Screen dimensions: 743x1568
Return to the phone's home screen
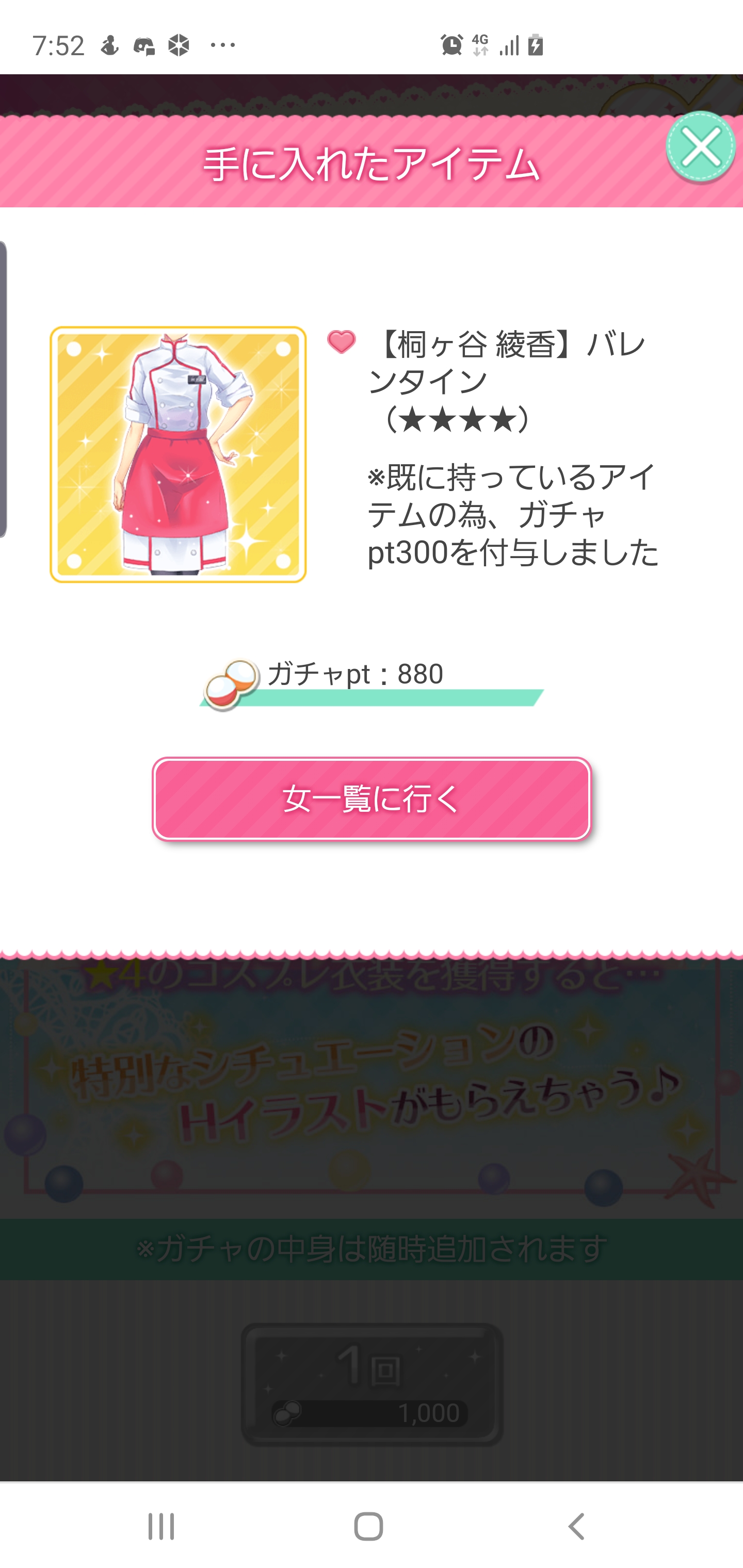pyautogui.click(x=368, y=1526)
